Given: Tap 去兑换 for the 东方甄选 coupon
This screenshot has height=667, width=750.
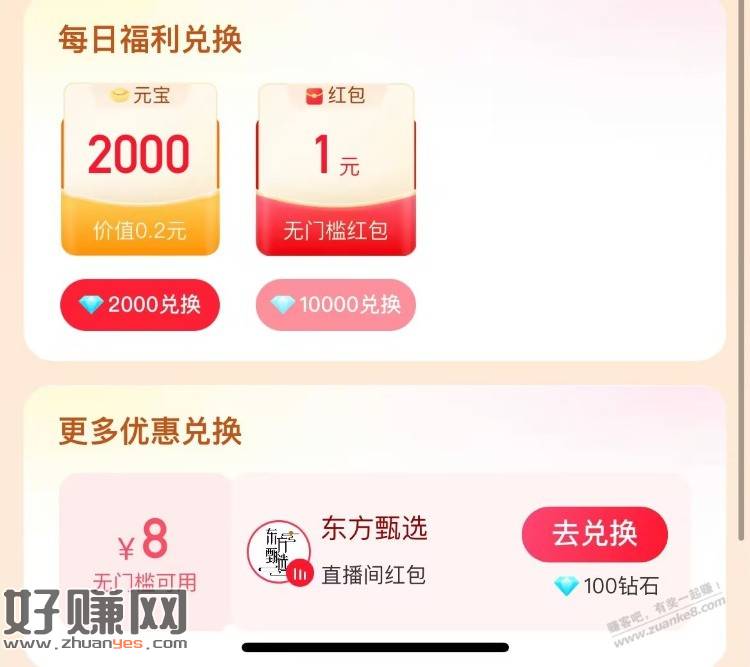Looking at the screenshot, I should point(594,534).
